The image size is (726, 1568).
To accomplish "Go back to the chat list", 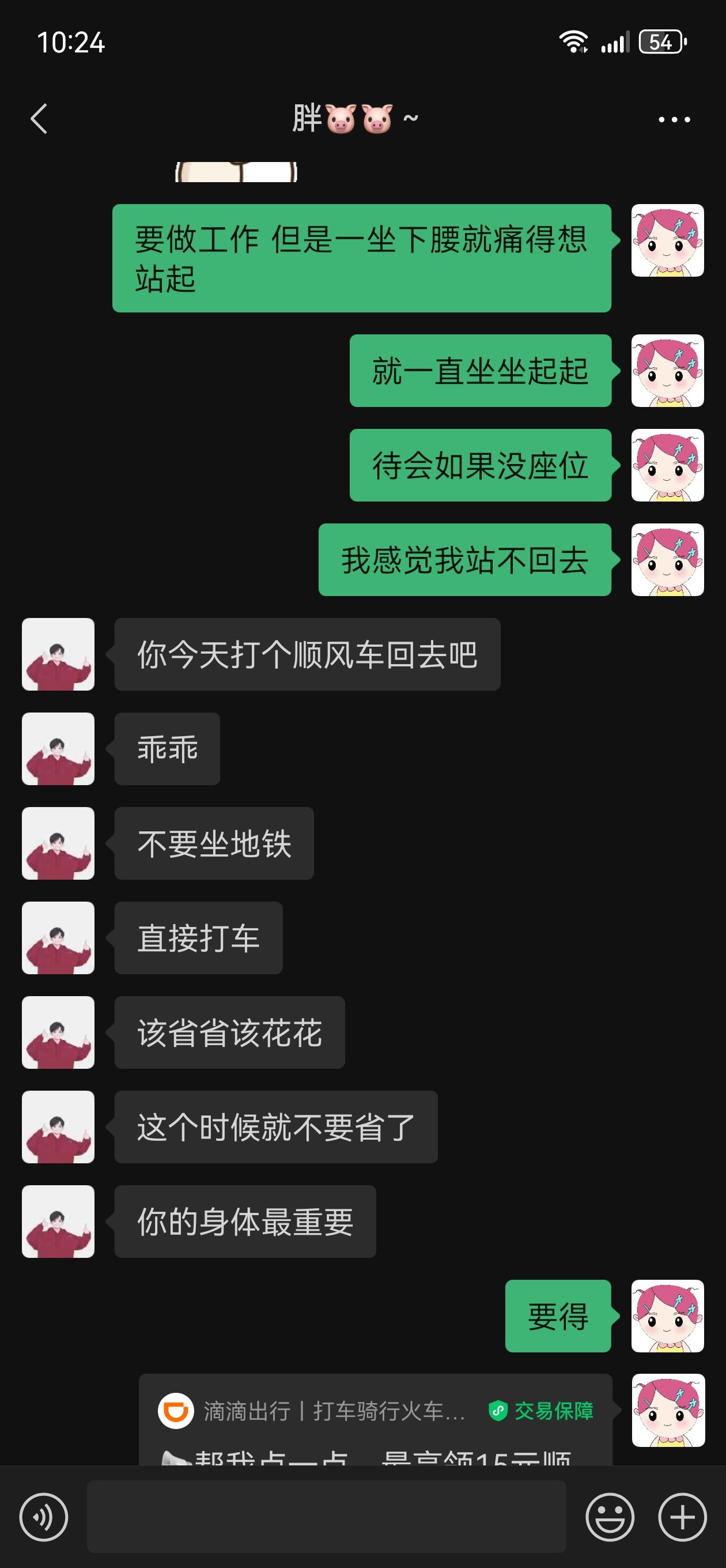I will coord(39,119).
